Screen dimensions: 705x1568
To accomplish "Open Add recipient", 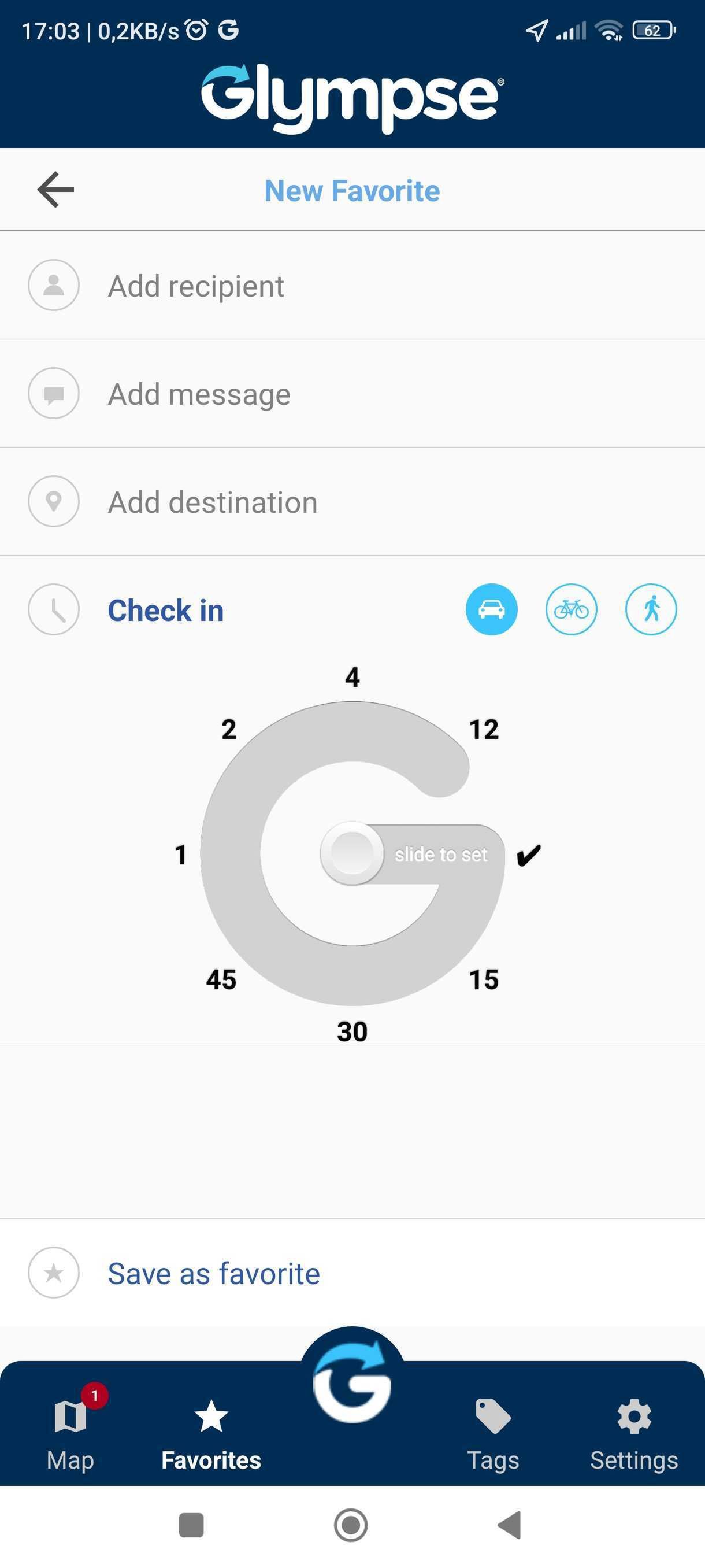I will (x=196, y=286).
